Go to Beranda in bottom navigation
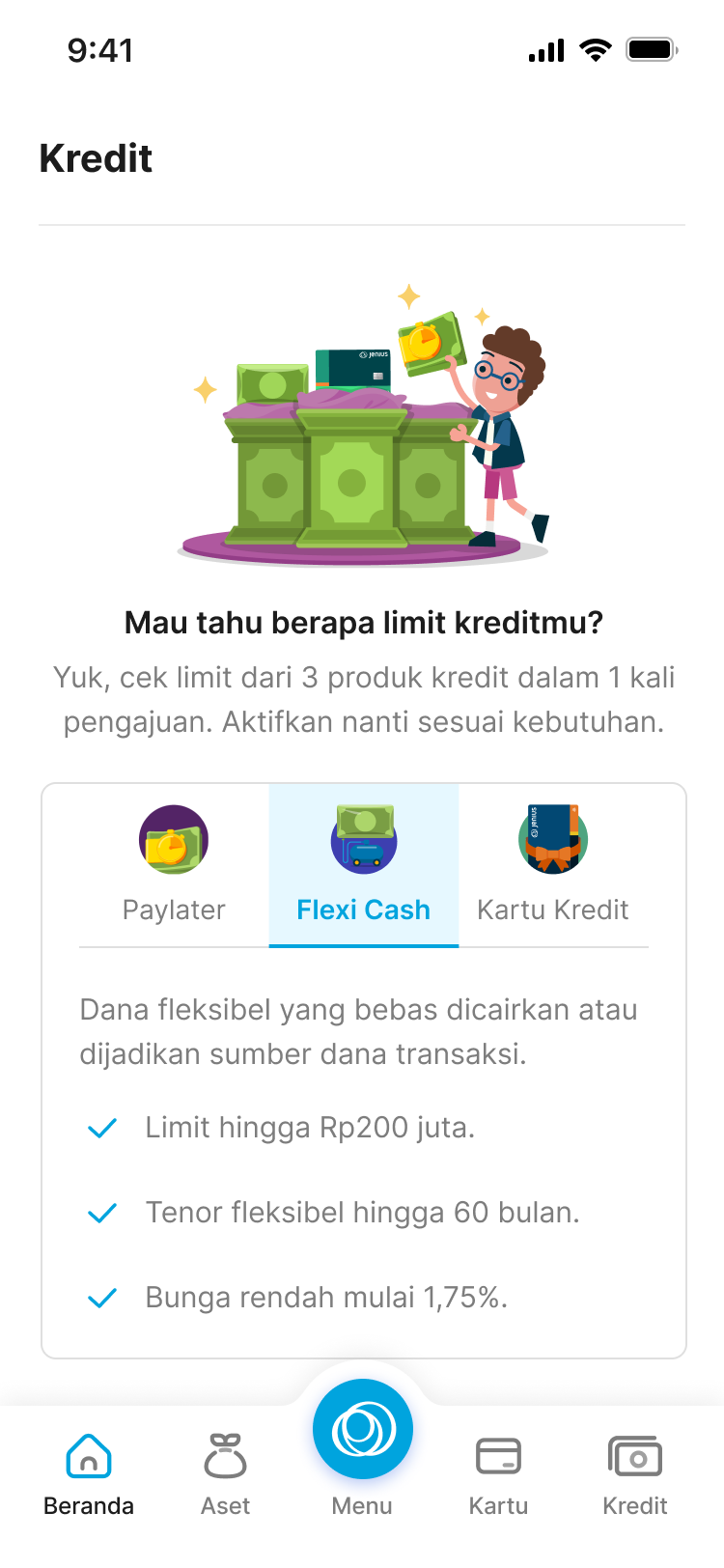The width and height of the screenshot is (724, 1568). tap(89, 1474)
